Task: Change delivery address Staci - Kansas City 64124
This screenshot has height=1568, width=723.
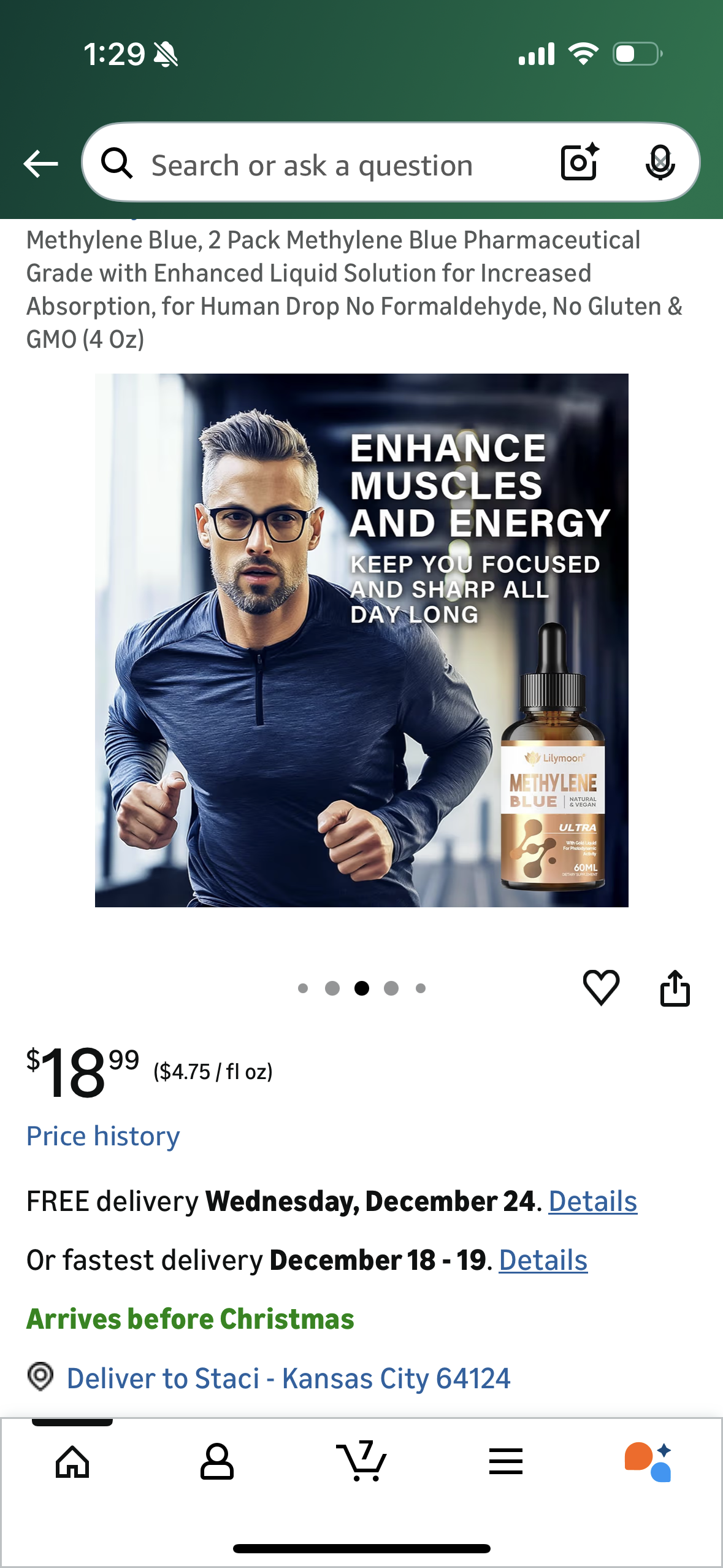Action: (288, 1378)
